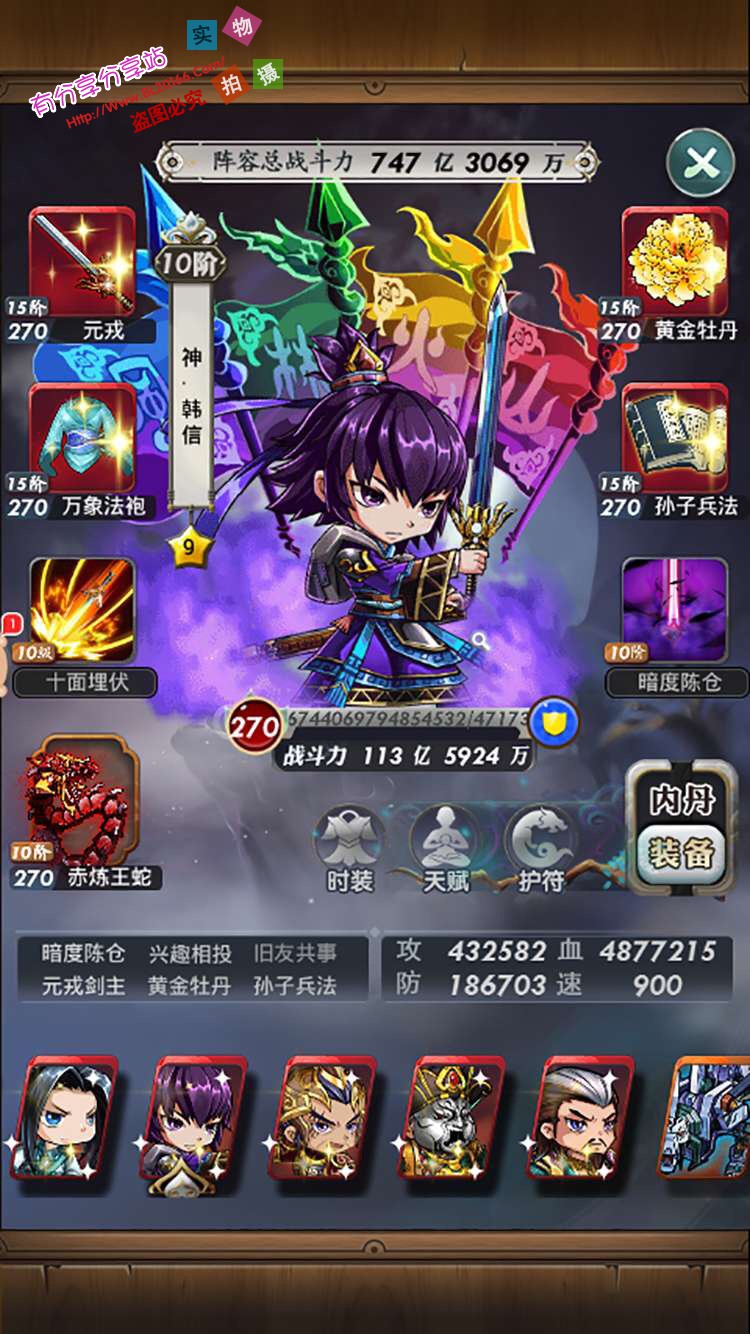This screenshot has width=750, height=1334.
Task: Select the black-haired hero portrait
Action: coord(65,1118)
